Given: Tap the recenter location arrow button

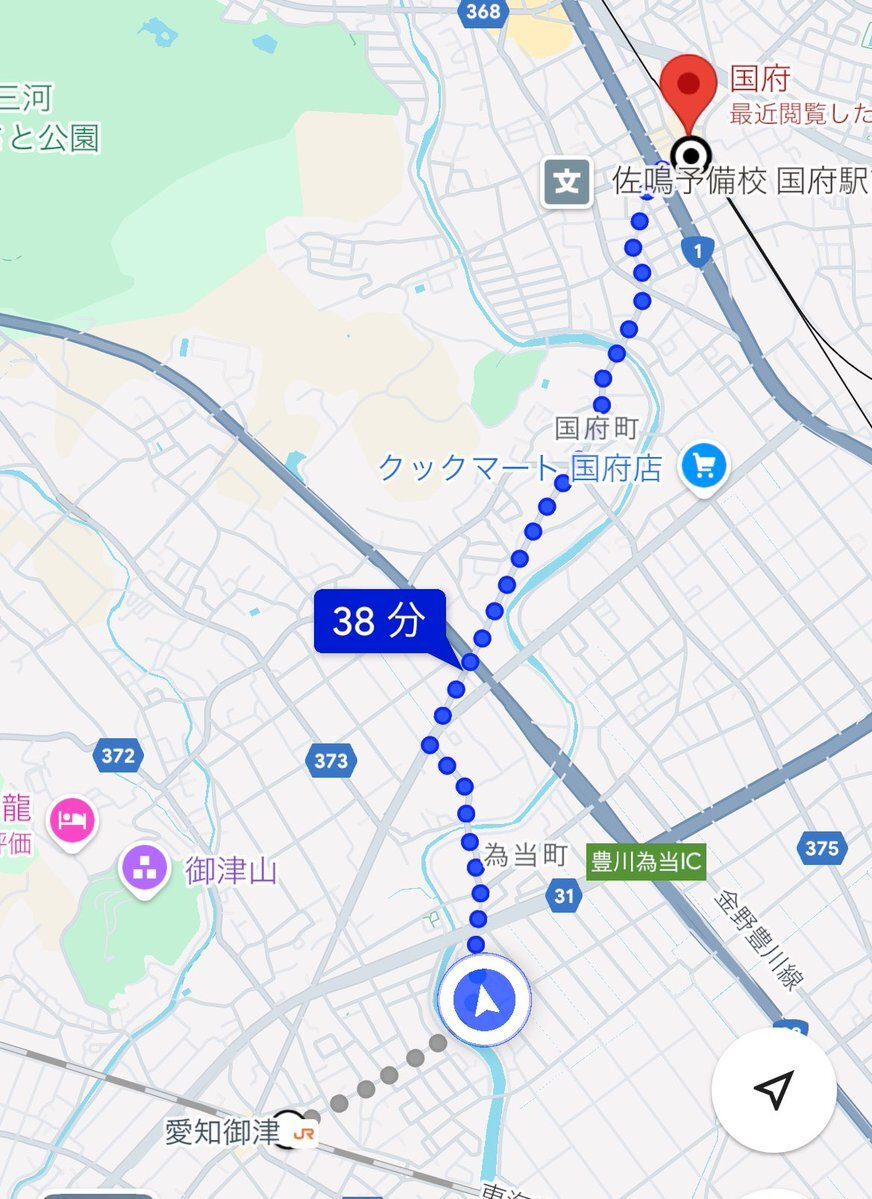Looking at the screenshot, I should point(773,1090).
